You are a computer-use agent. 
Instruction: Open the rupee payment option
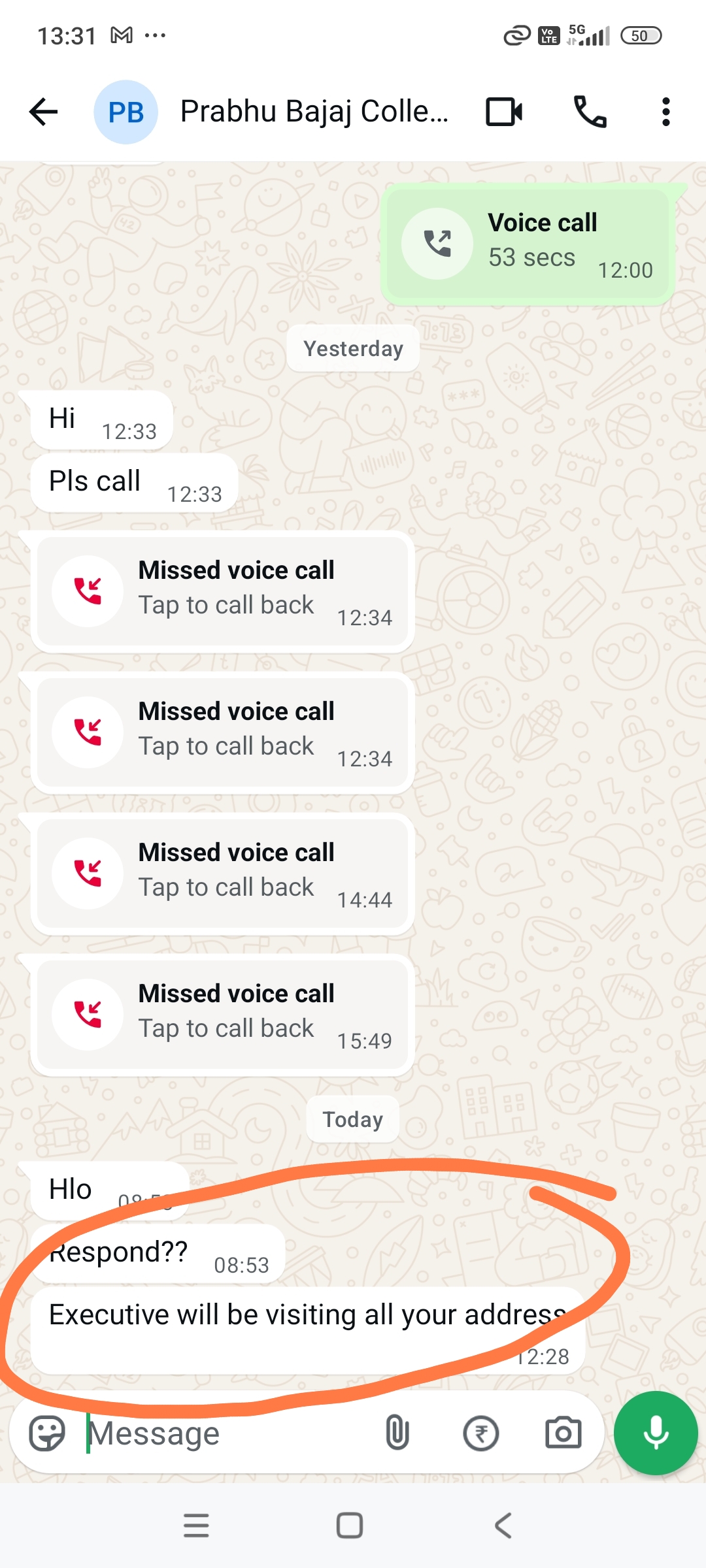pos(481,1433)
